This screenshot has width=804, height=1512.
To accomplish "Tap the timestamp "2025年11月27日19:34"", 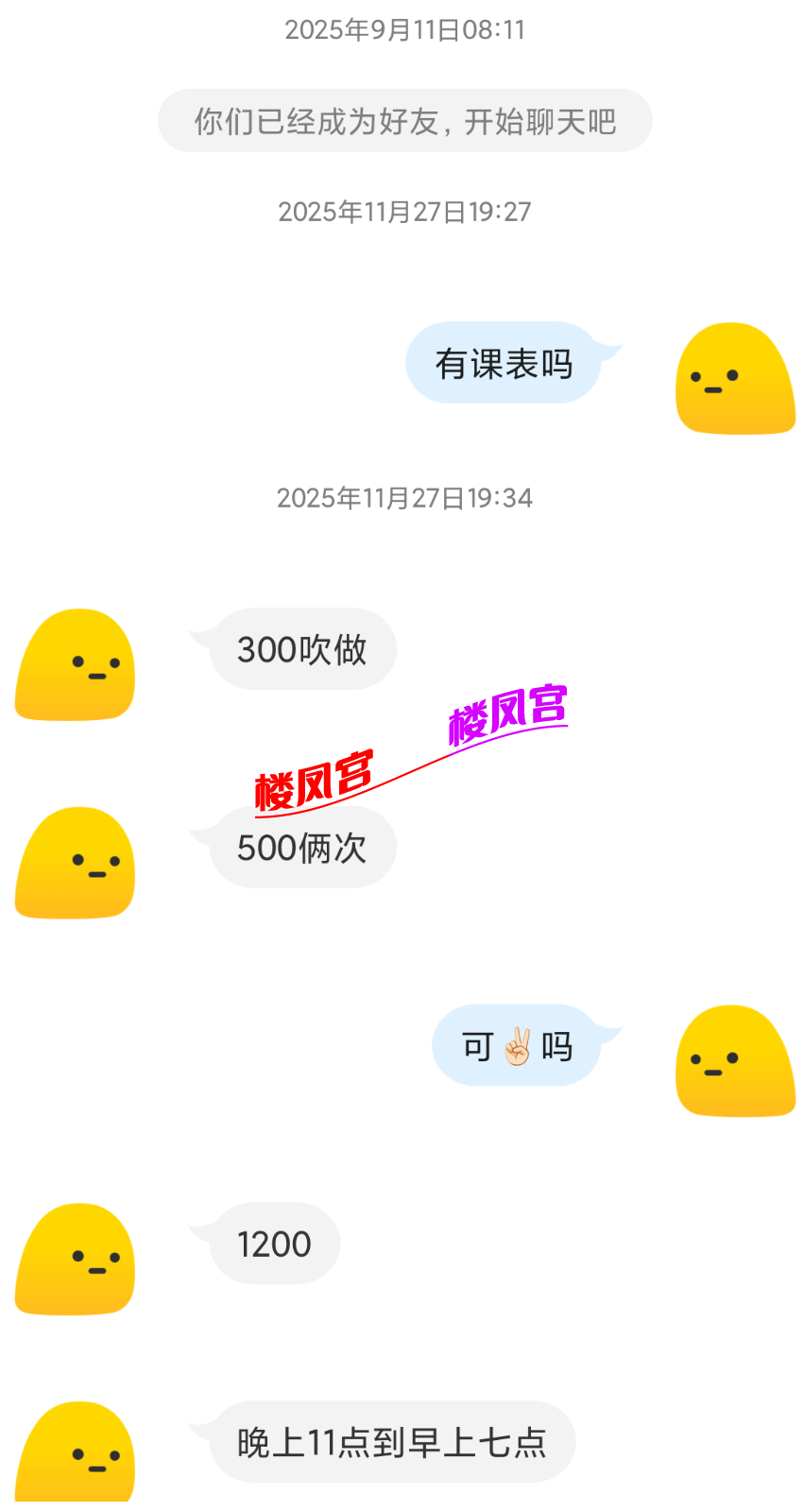I will (x=404, y=498).
